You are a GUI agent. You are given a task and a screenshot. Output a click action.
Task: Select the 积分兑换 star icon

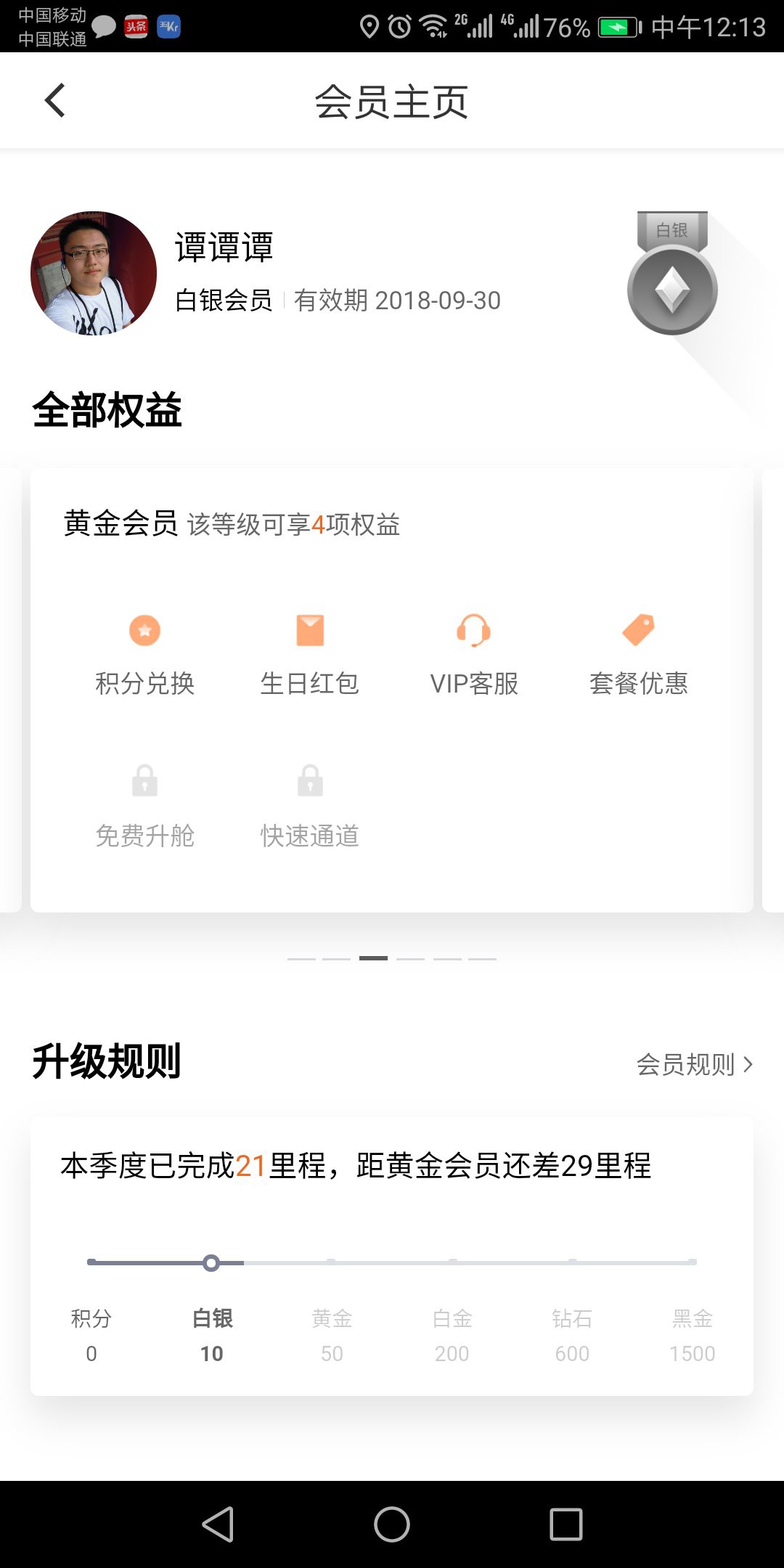pyautogui.click(x=144, y=631)
